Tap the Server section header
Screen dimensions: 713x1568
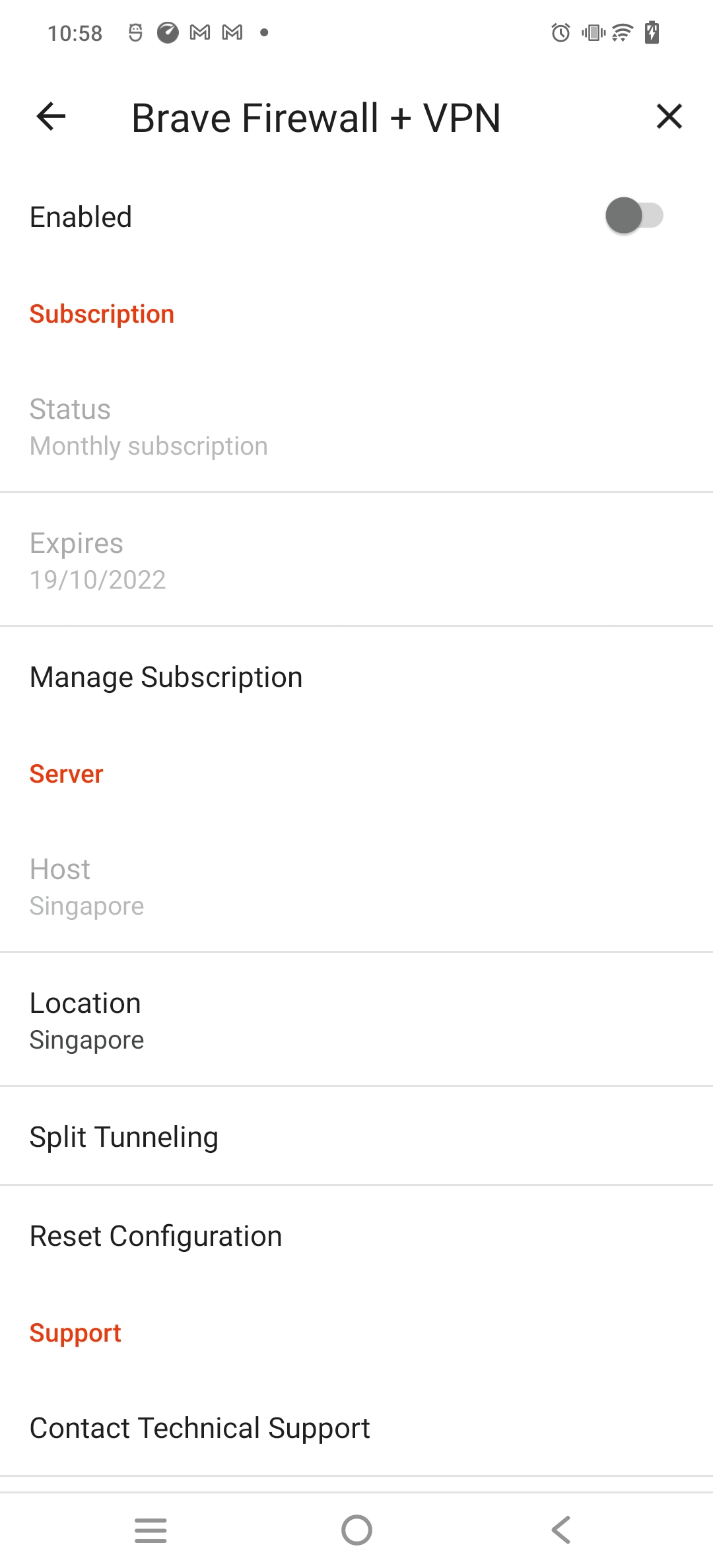coord(66,773)
